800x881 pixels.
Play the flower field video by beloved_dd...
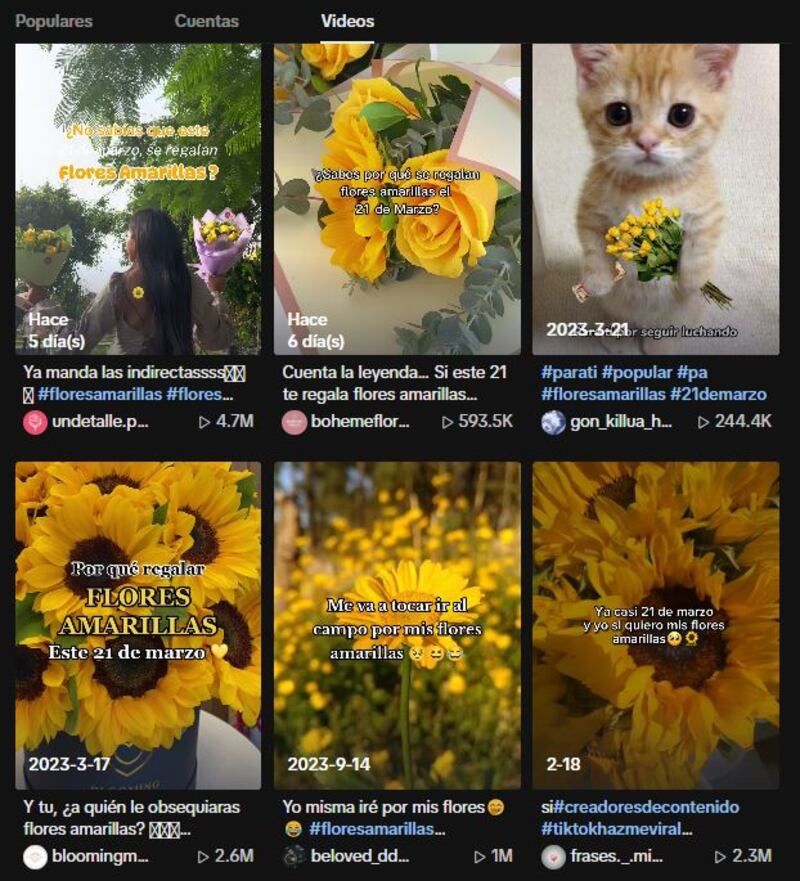point(397,625)
